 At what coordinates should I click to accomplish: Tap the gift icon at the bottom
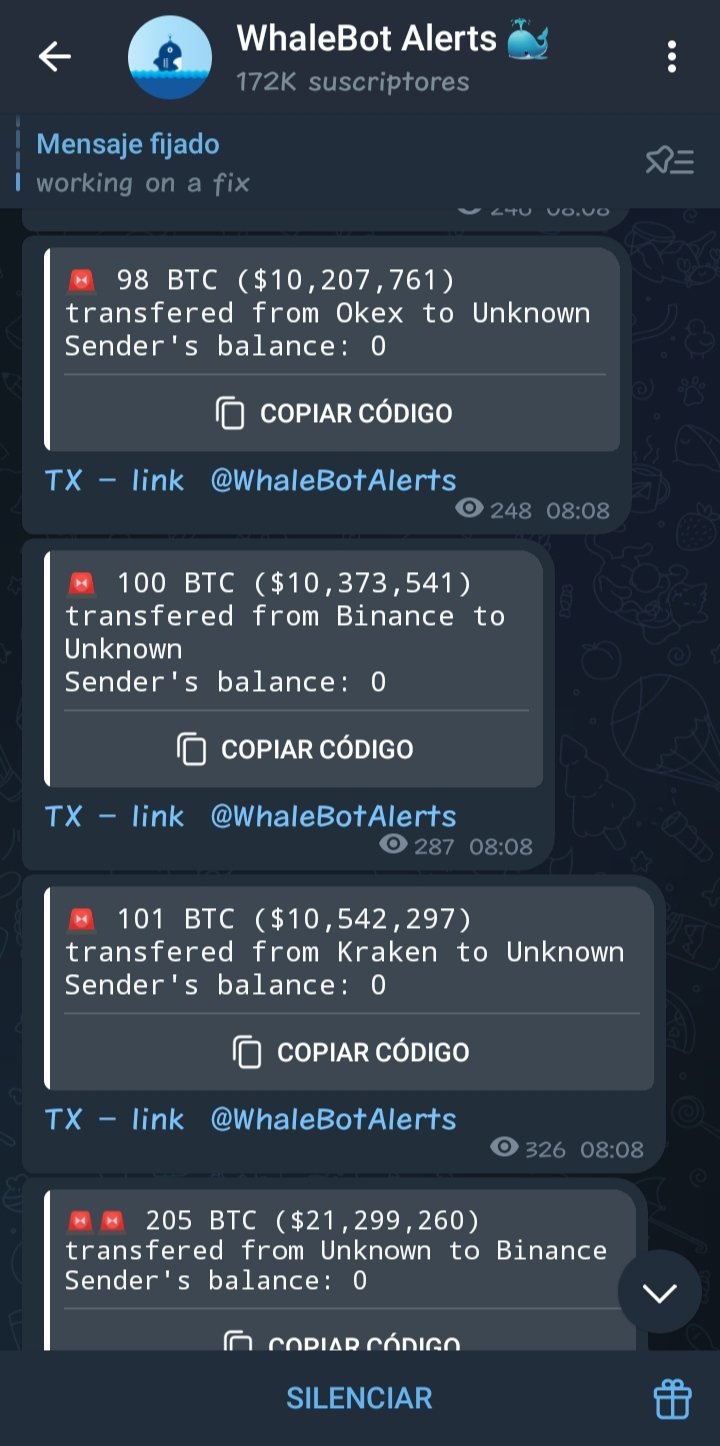pos(673,1399)
